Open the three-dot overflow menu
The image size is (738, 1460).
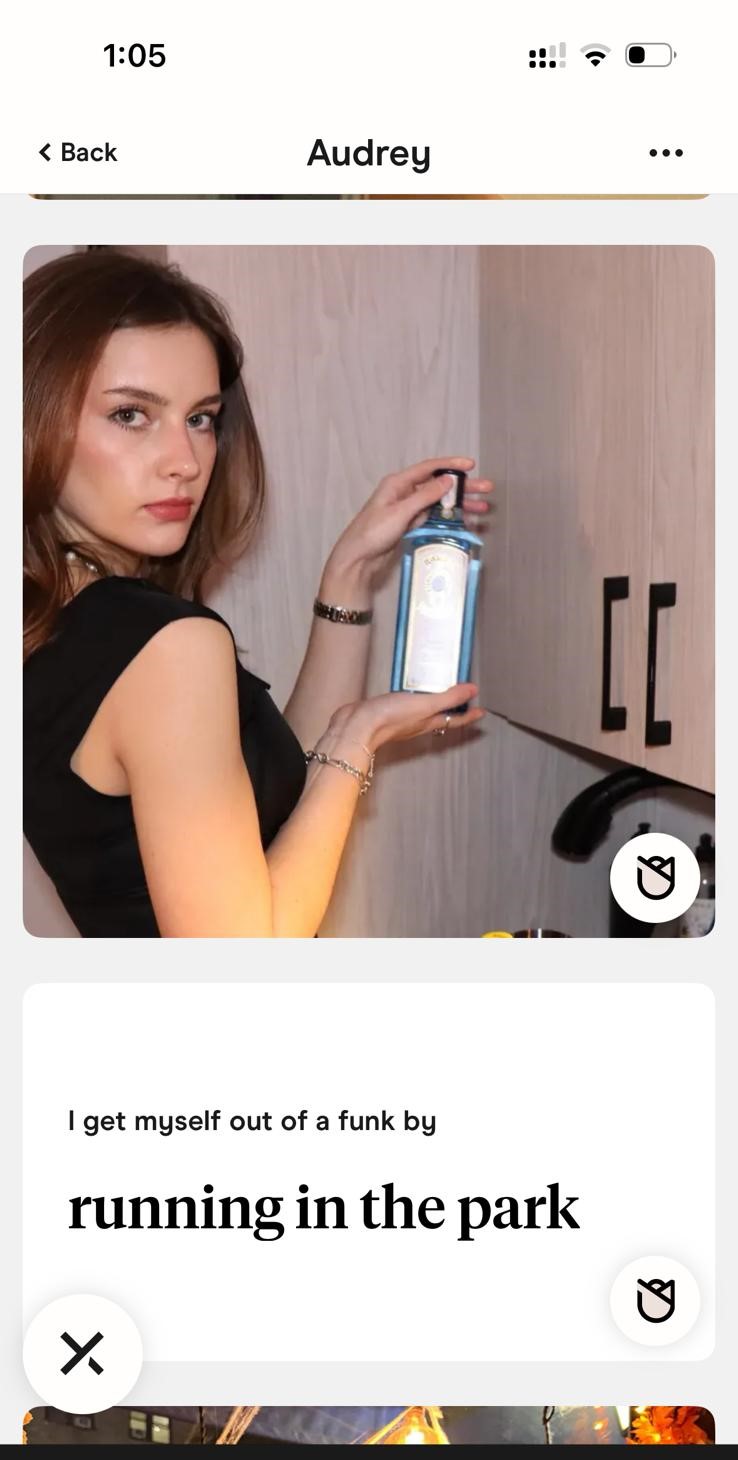coord(666,153)
